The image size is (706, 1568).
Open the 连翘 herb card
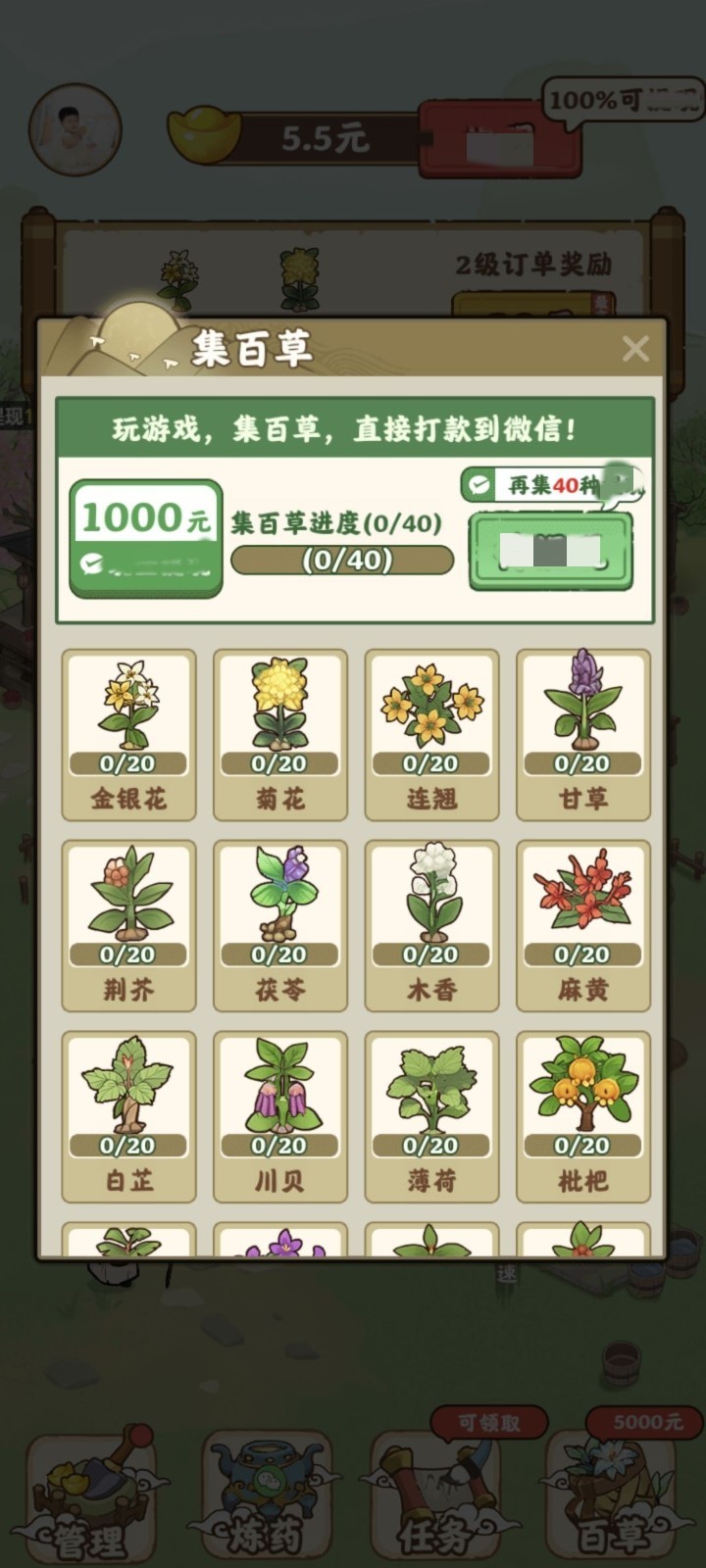tap(431, 734)
